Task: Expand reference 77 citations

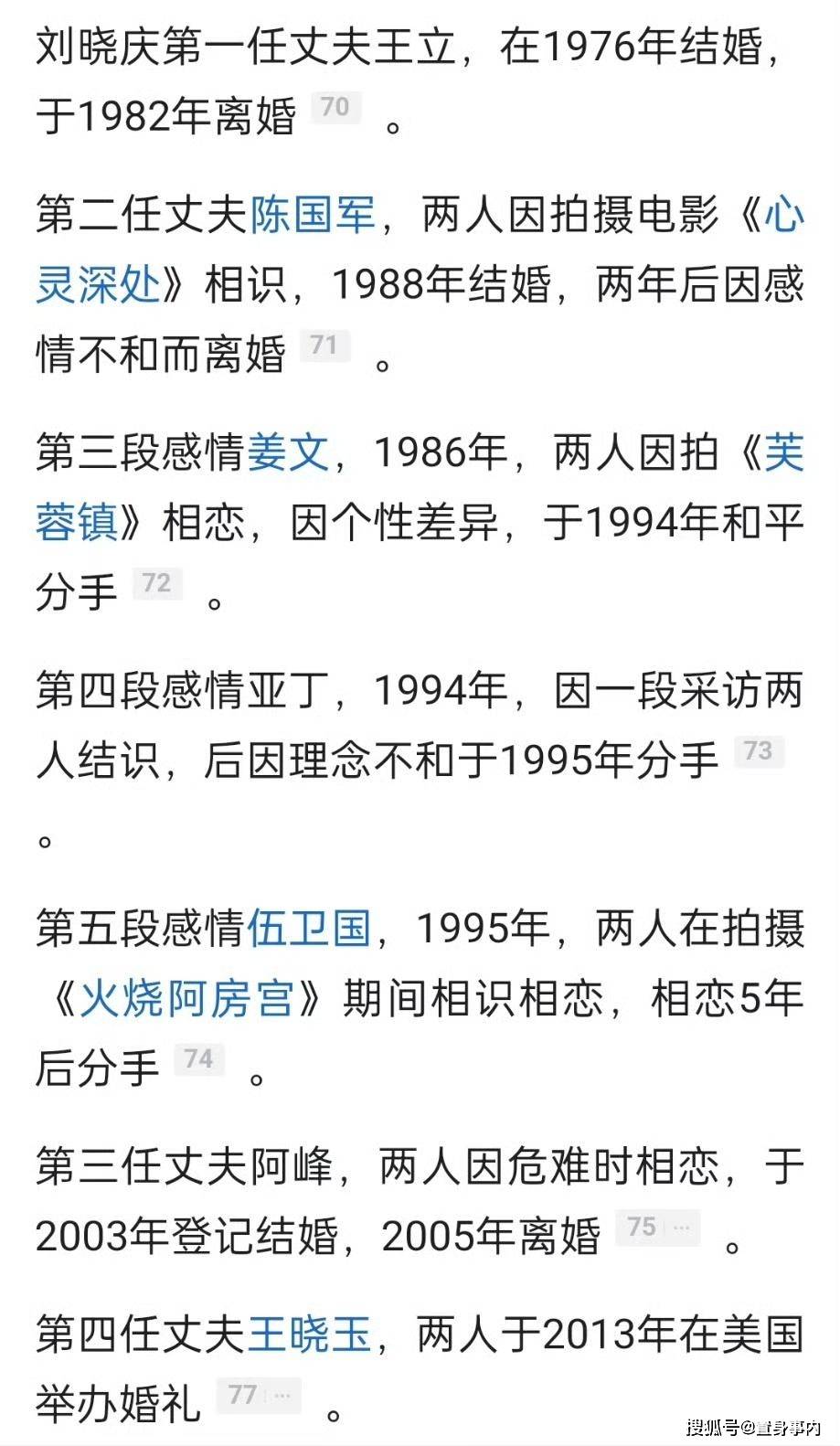Action: tap(259, 1396)
